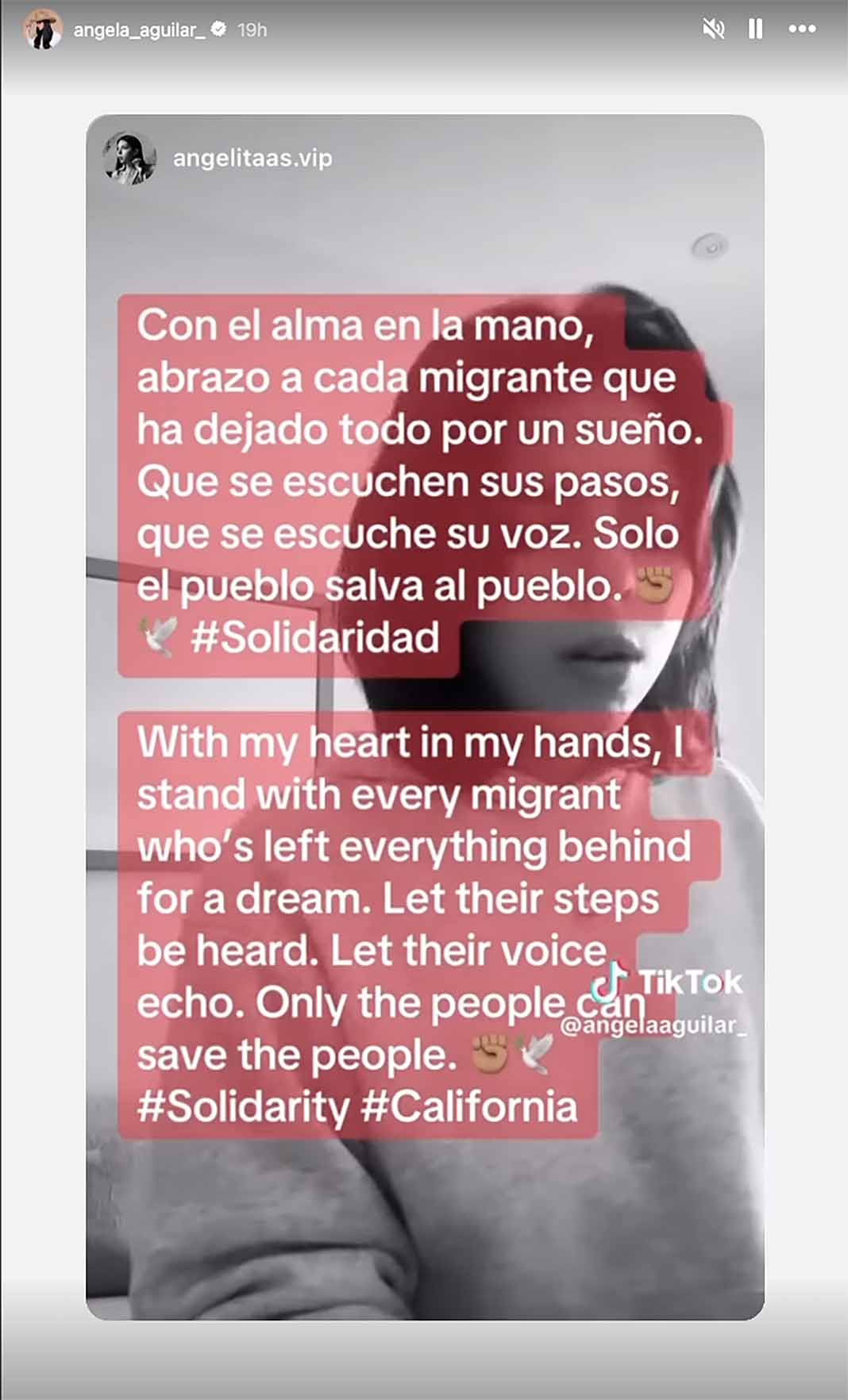Open reshared post from angelitaas.vip

pyautogui.click(x=425, y=717)
